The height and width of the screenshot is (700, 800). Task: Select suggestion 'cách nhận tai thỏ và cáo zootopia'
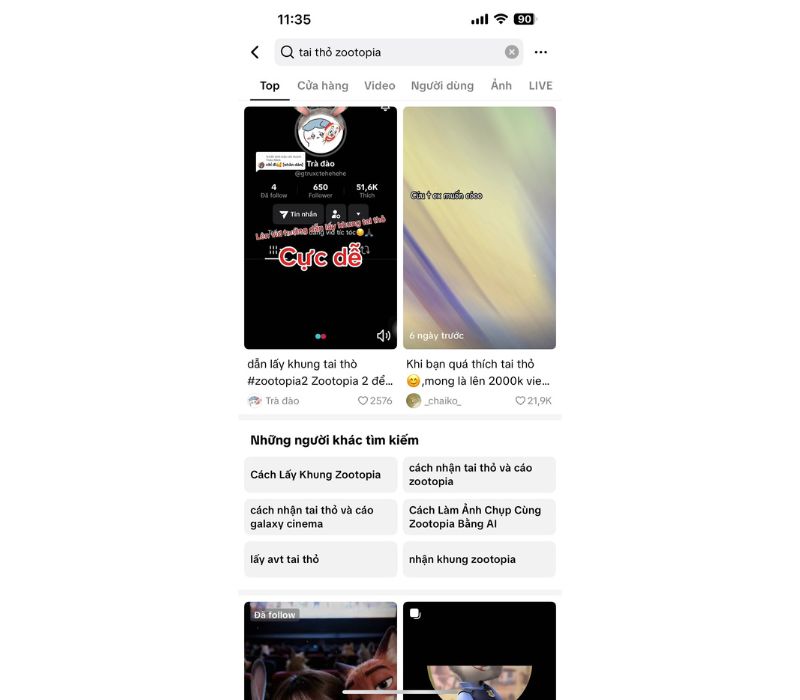(479, 475)
